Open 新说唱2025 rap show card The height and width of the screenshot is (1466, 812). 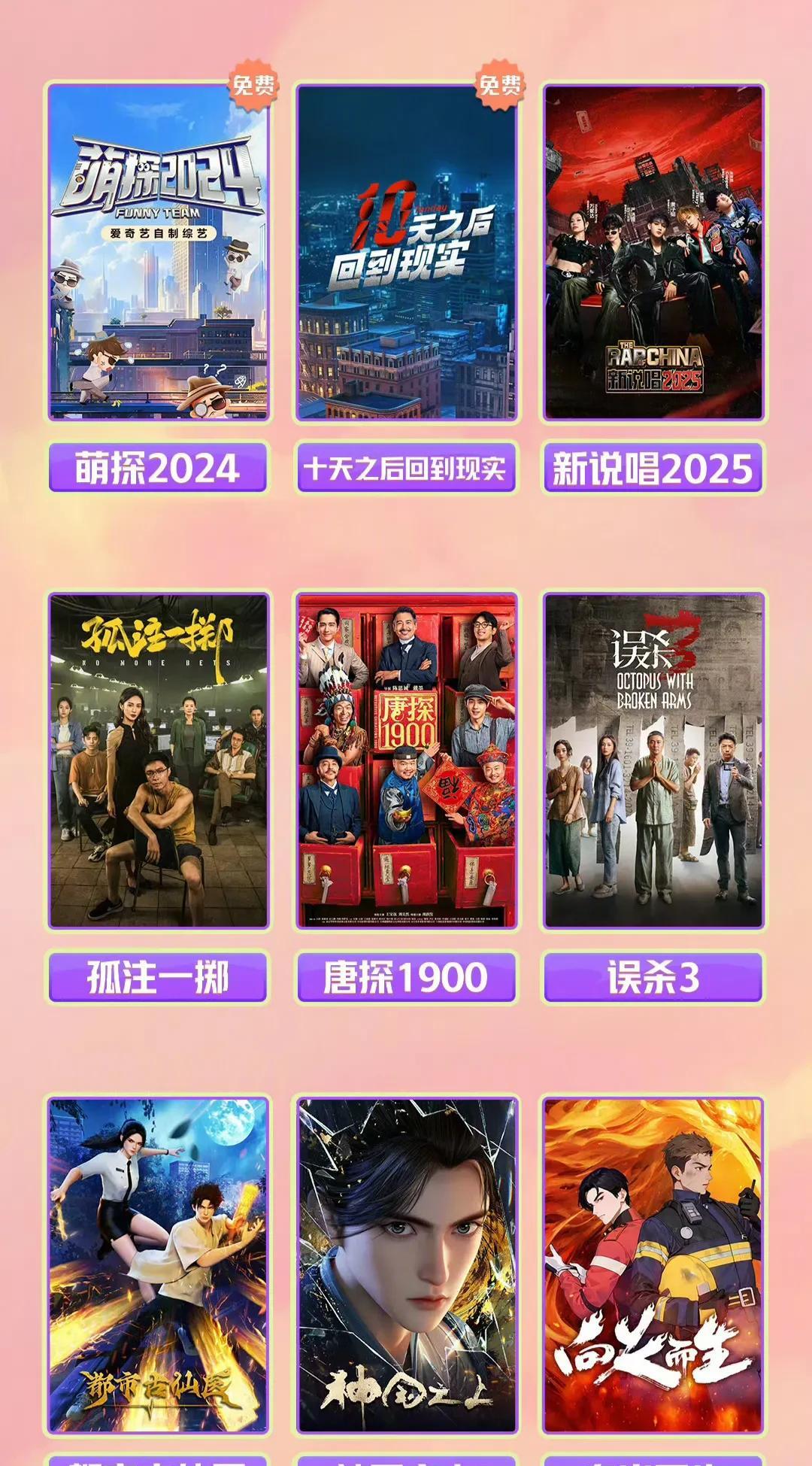coord(653,252)
